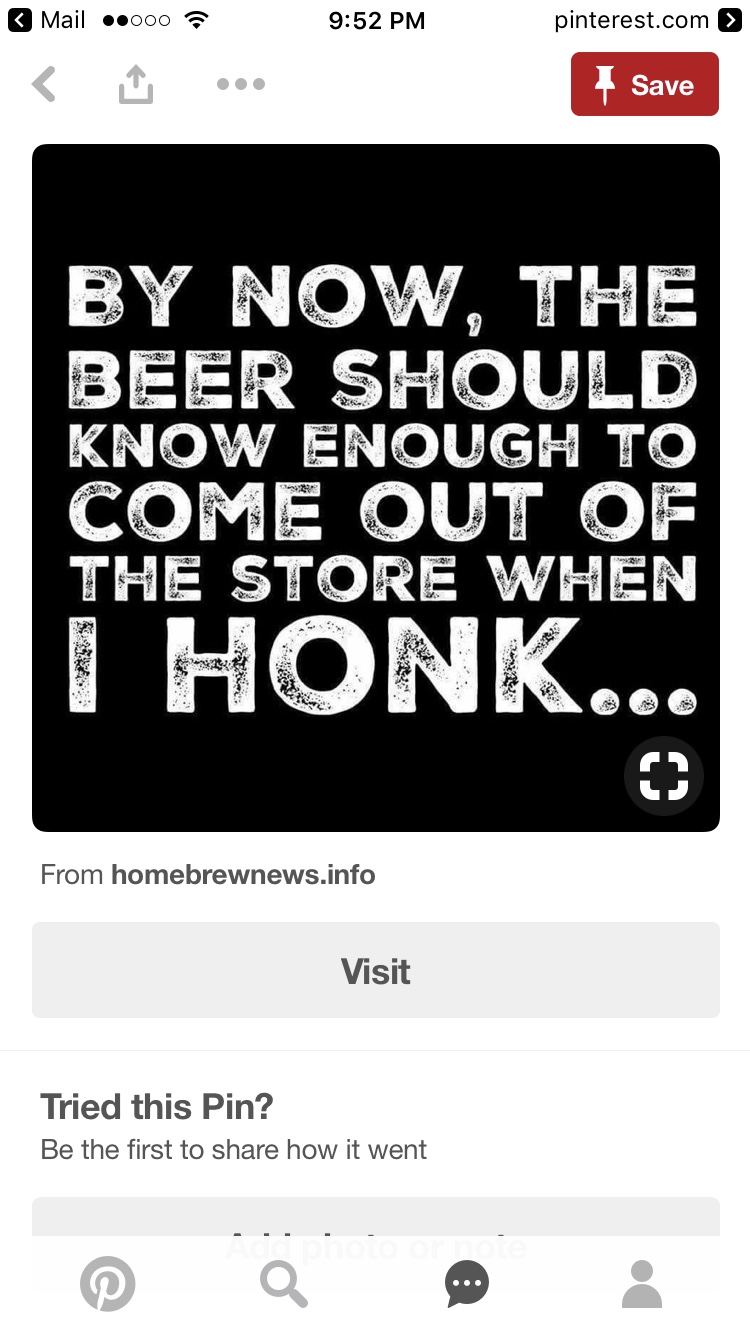Switch to the profile tab
This screenshot has height=1334, width=750.
[642, 1283]
